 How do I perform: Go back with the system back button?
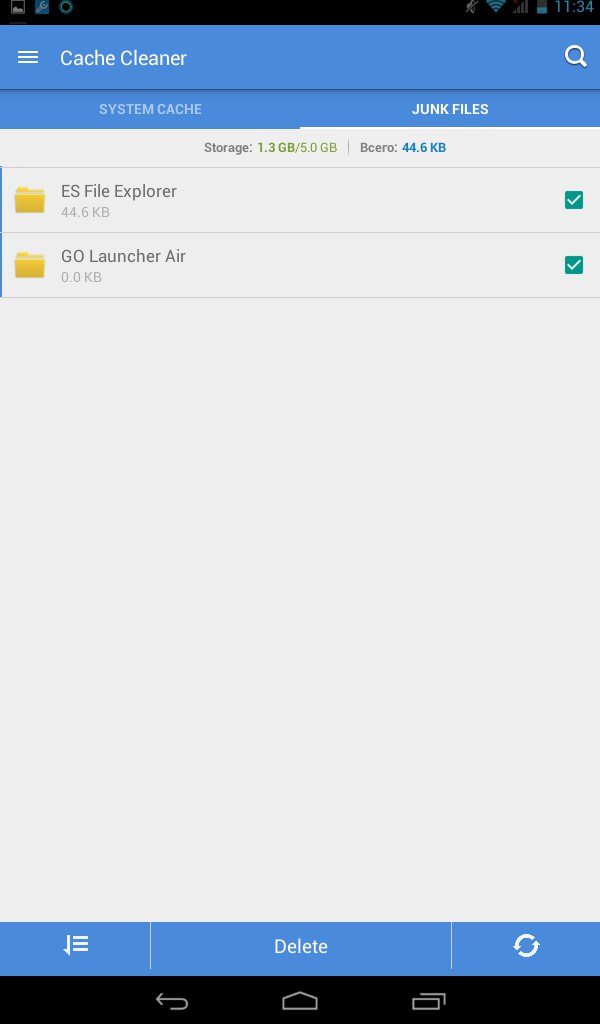(172, 1000)
